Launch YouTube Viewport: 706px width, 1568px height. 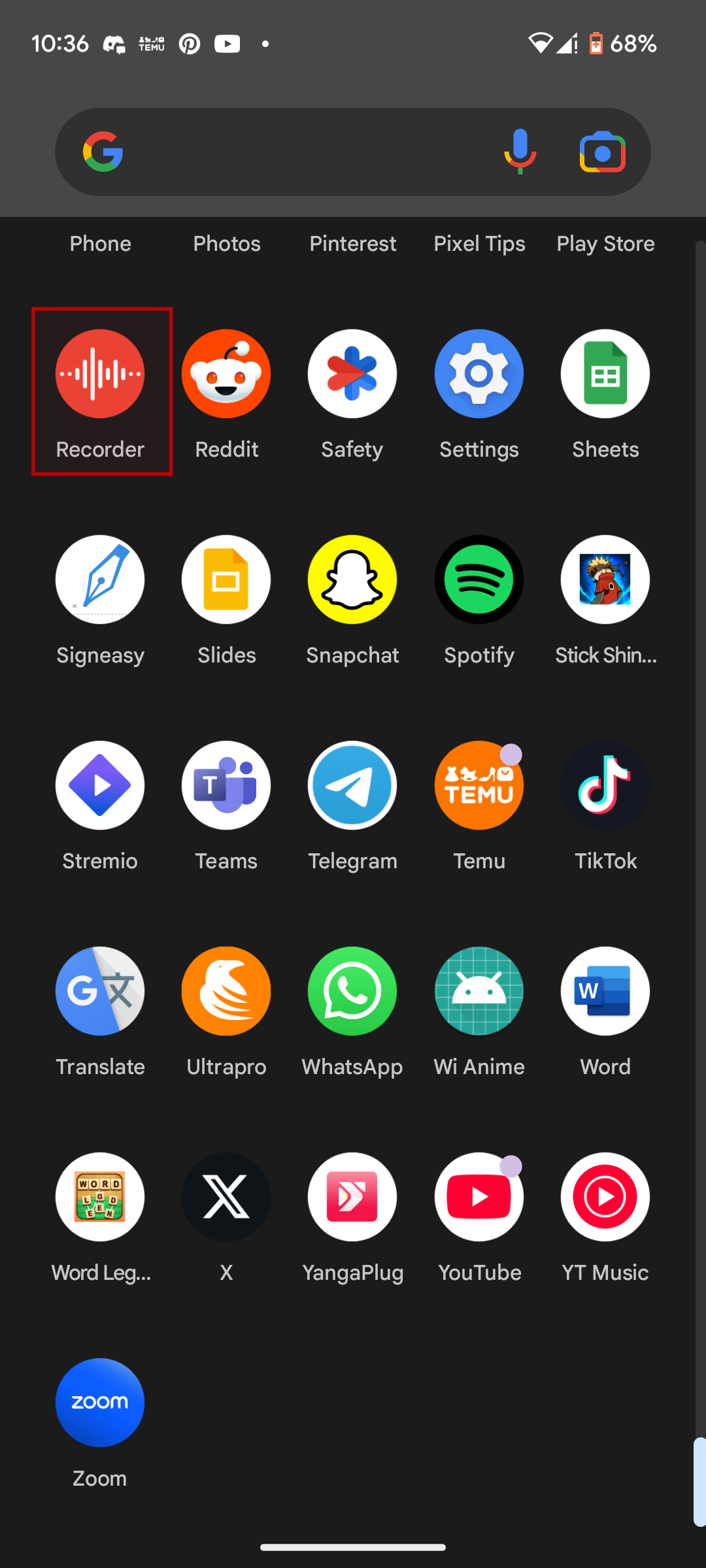479,1198
